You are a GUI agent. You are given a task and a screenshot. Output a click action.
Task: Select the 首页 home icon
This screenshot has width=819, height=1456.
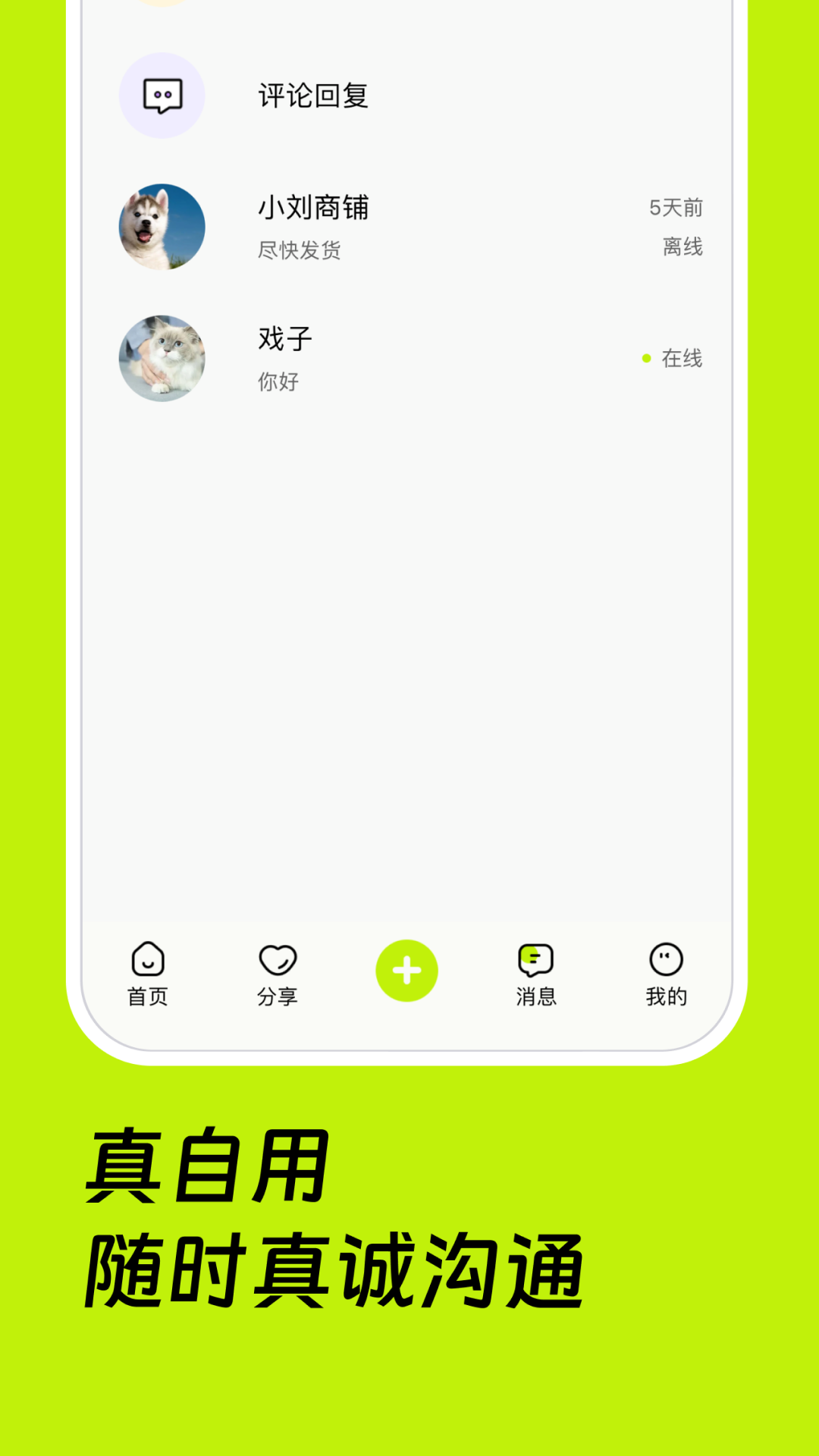148,955
